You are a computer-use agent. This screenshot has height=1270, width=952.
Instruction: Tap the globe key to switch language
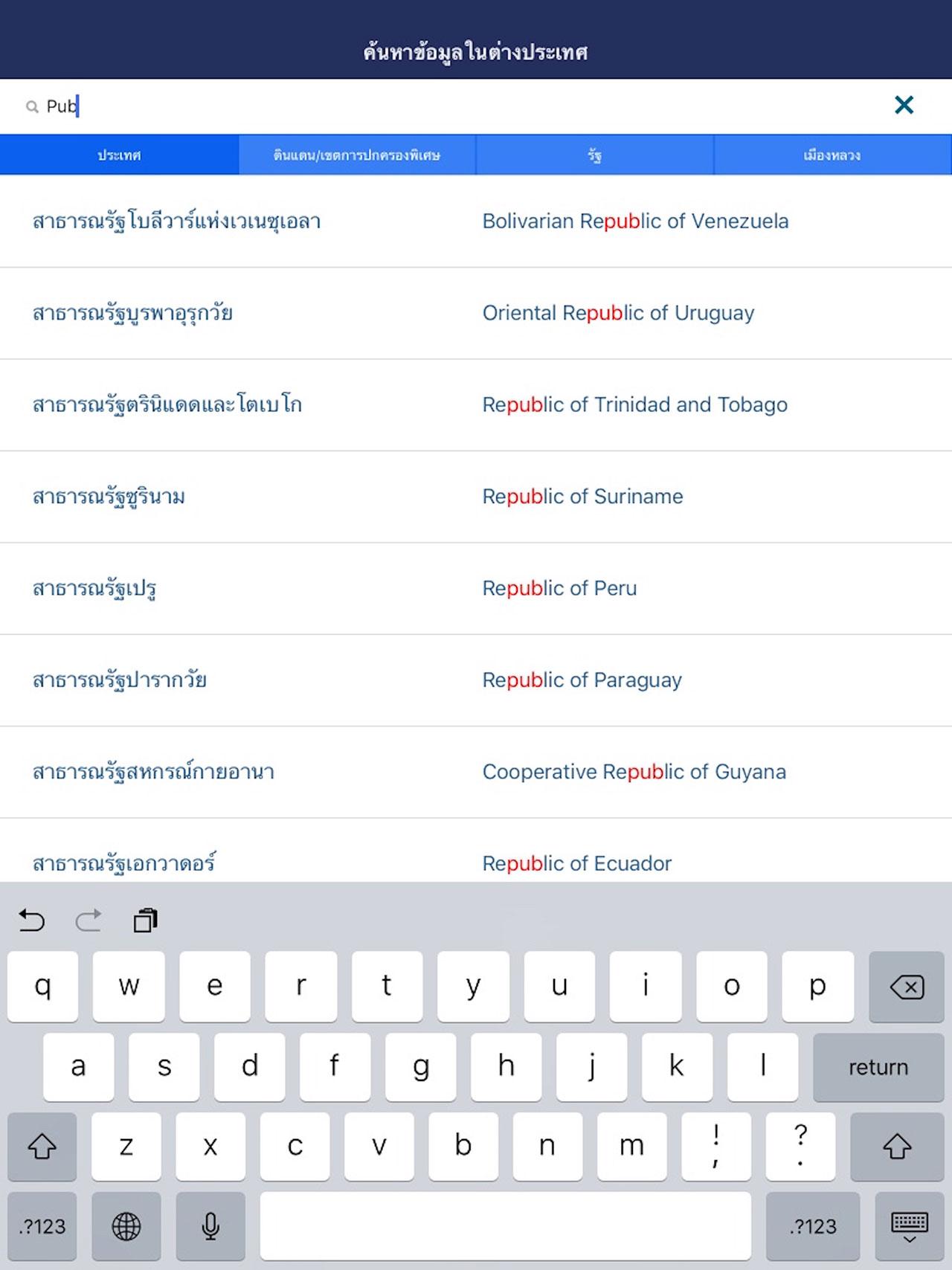tap(126, 1226)
